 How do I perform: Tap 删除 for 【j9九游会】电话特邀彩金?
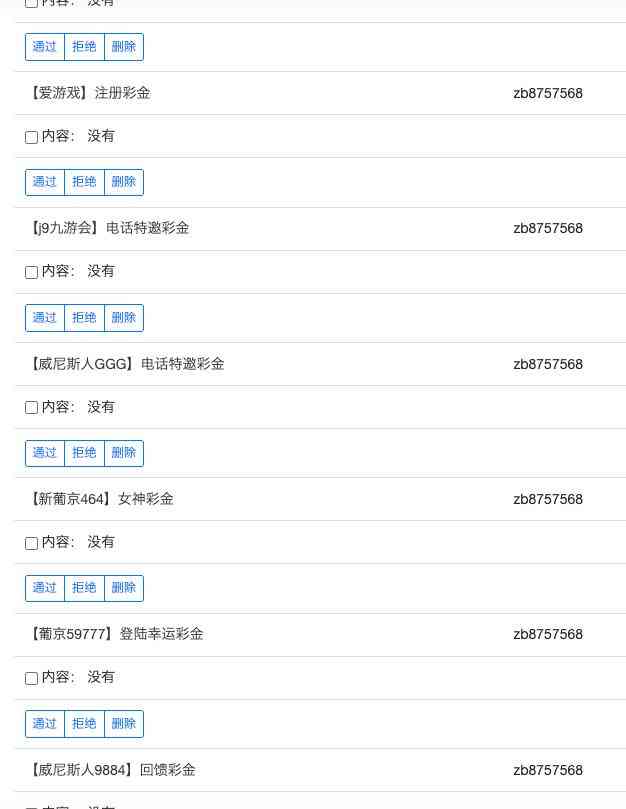pos(124,318)
